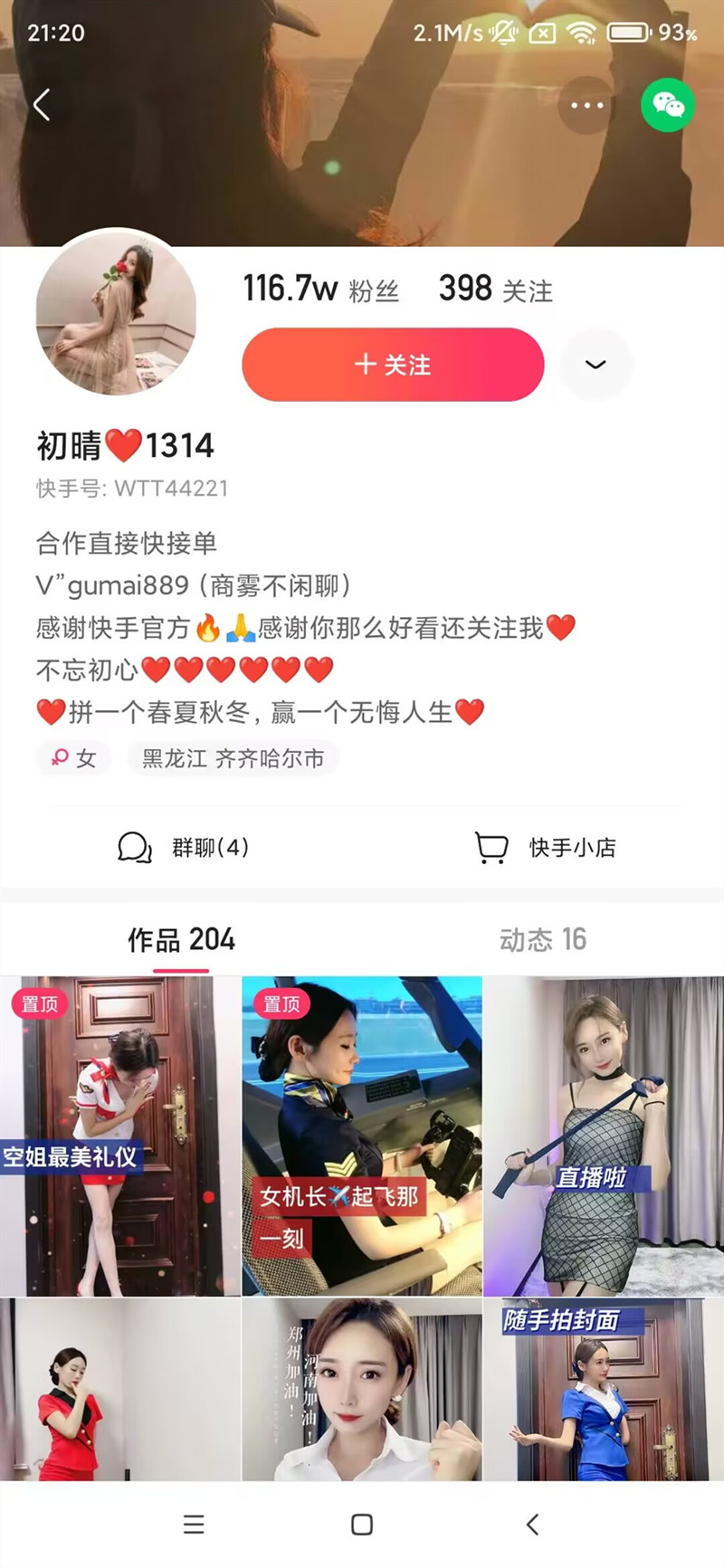Tap the green WeChat share icon
Viewport: 724px width, 1568px height.
[667, 105]
